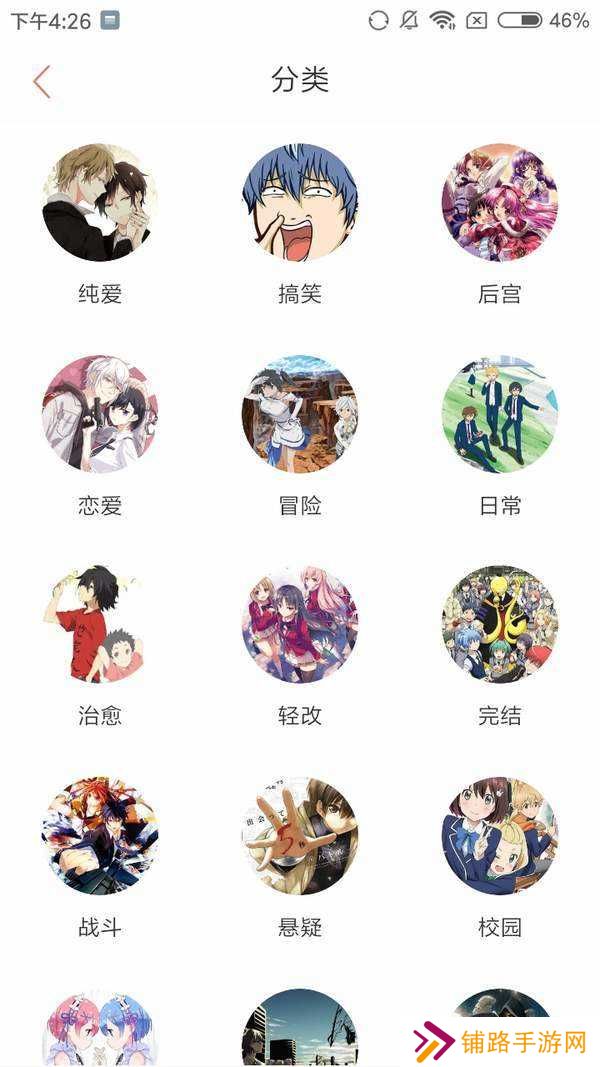Go back using the top-left arrow
600x1067 pixels.
41,82
